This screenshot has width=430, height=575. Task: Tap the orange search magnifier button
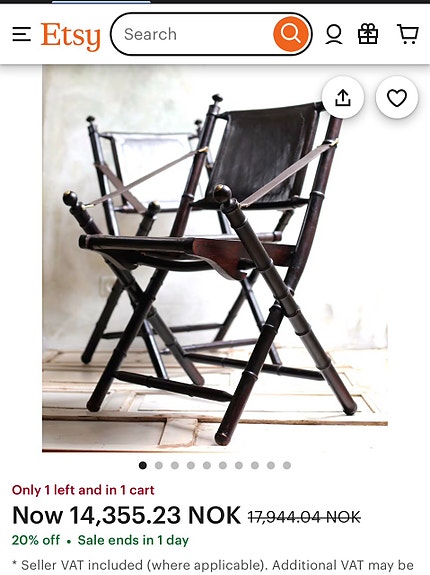[x=291, y=34]
